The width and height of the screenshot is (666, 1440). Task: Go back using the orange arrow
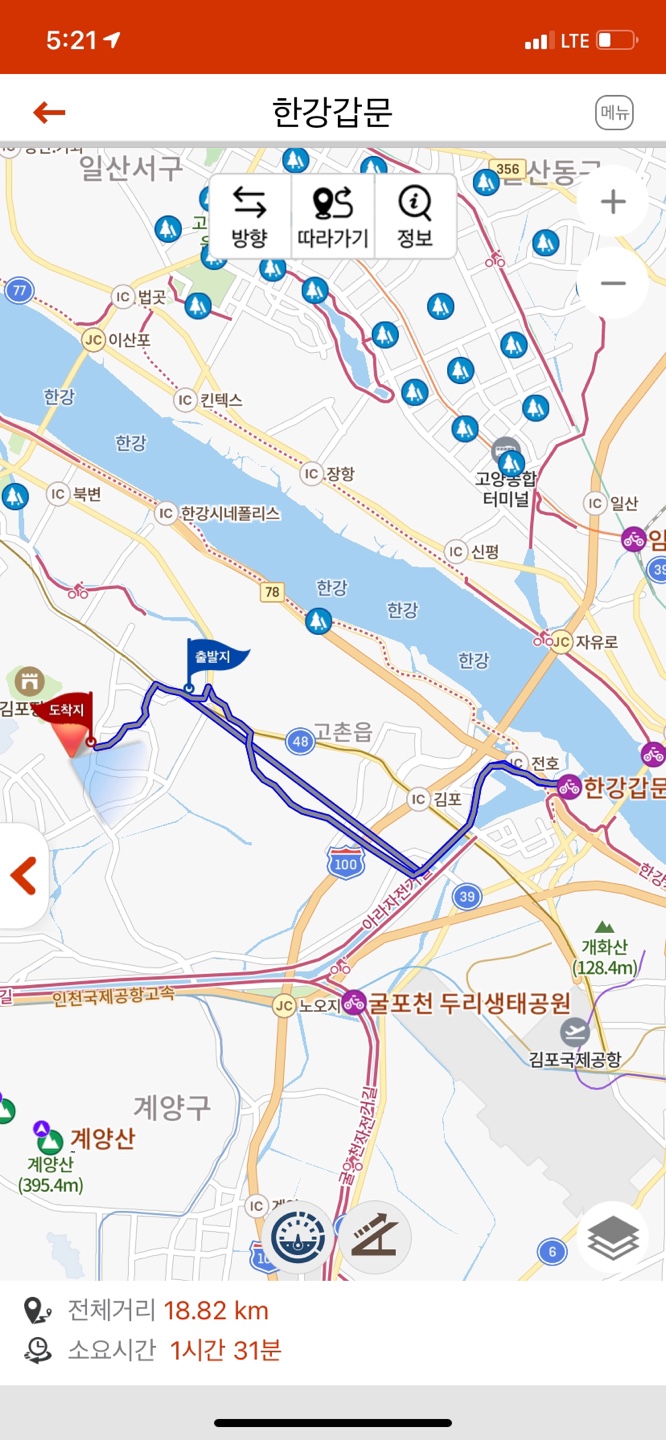click(48, 112)
